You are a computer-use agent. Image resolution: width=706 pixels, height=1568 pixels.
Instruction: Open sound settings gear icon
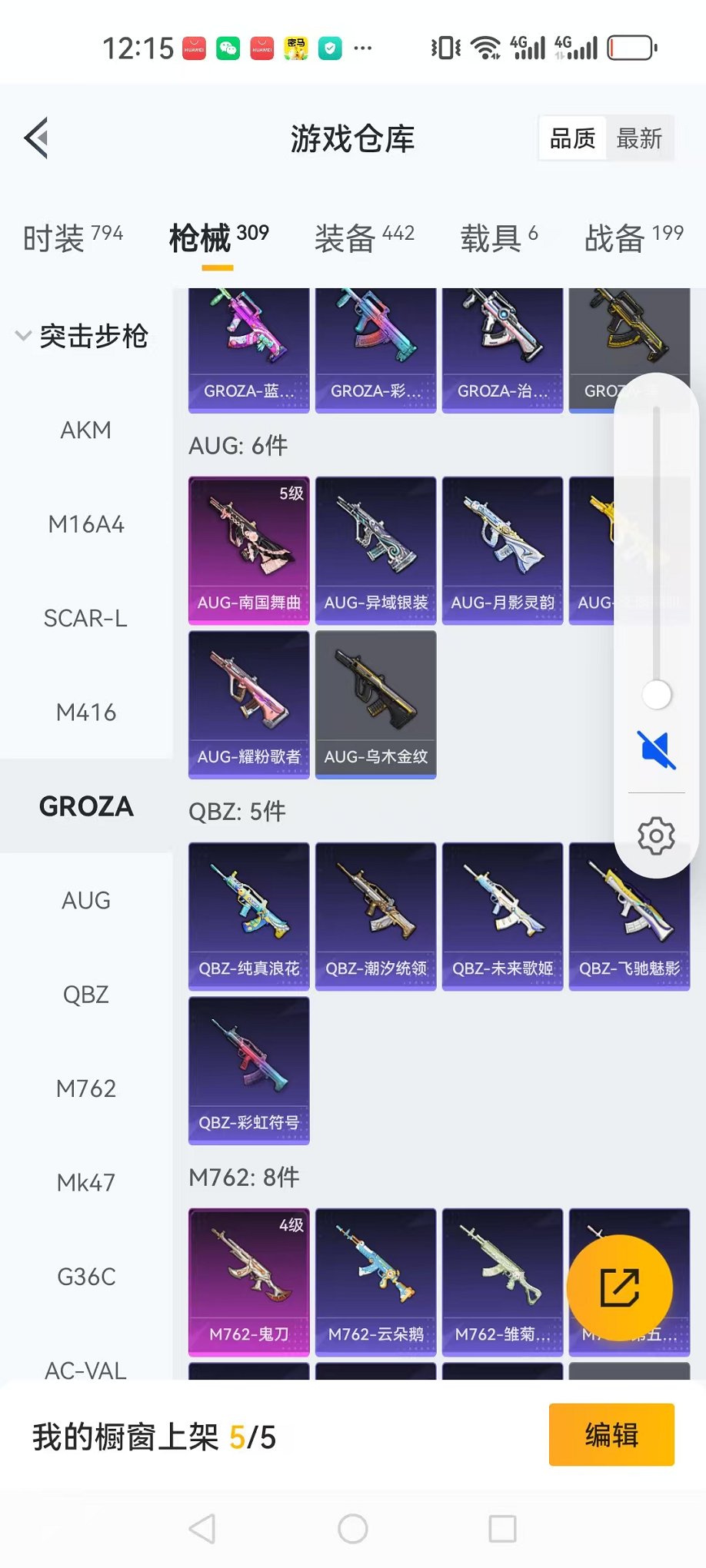click(x=656, y=835)
